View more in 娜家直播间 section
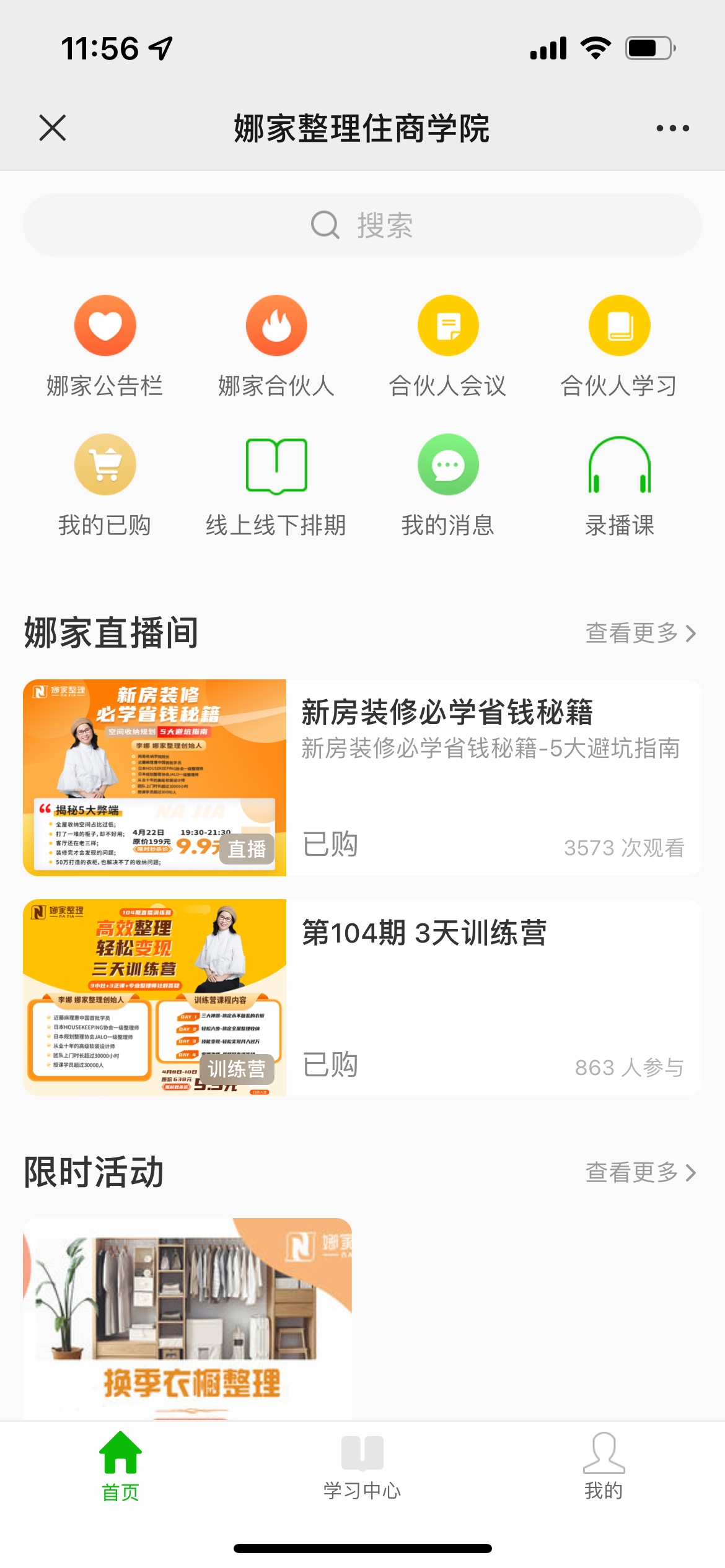 [x=640, y=633]
